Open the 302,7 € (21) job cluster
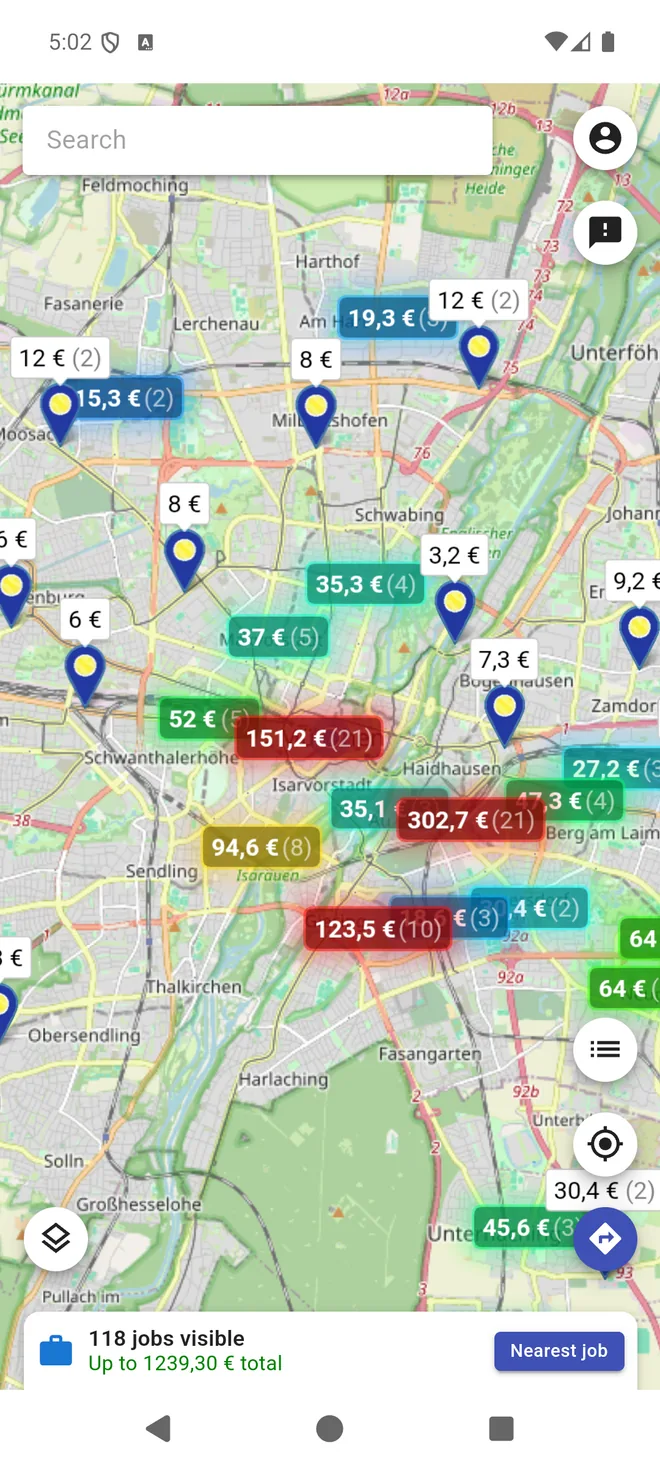 (471, 821)
